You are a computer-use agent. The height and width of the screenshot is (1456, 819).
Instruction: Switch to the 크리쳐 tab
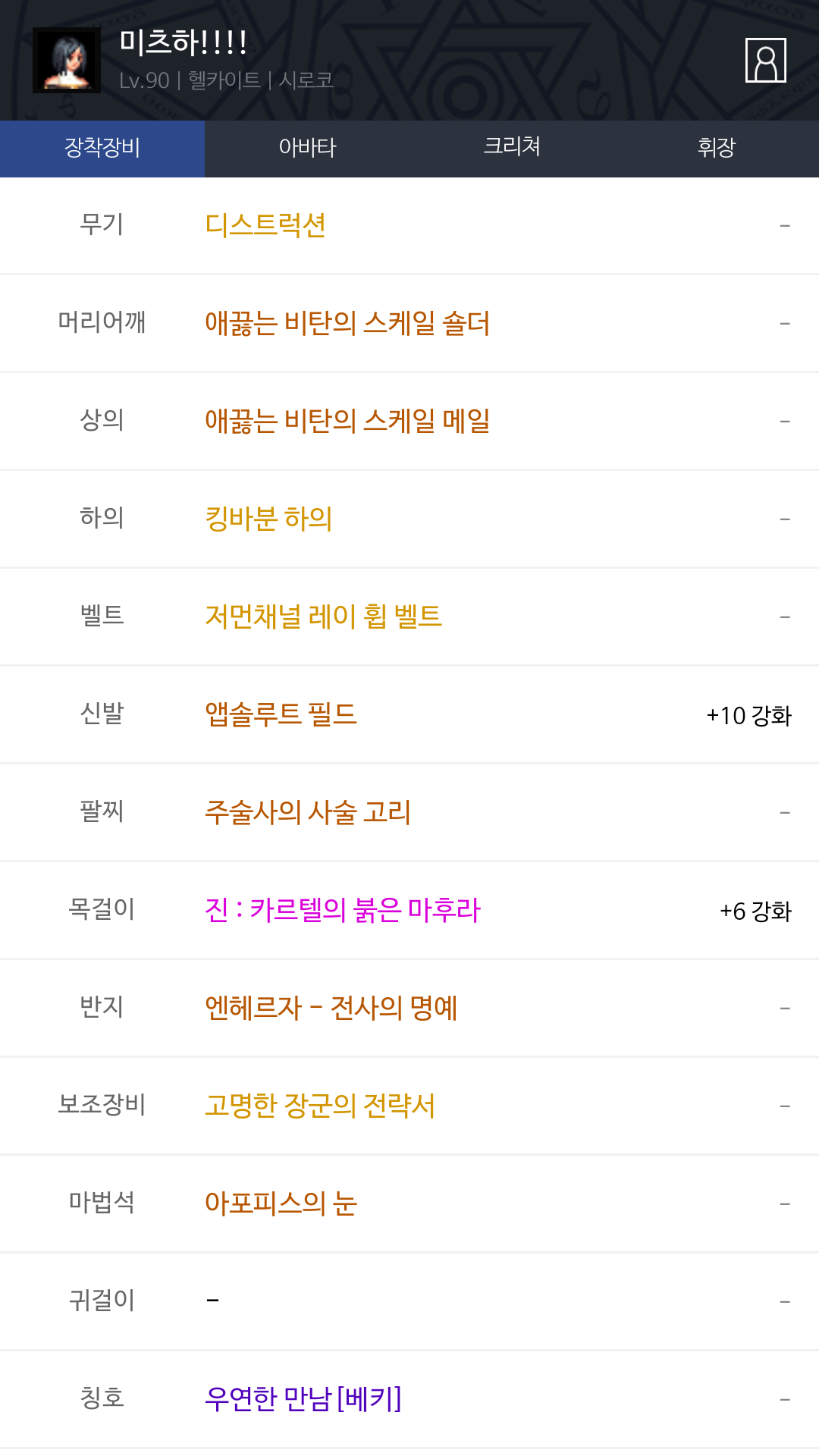tap(512, 148)
